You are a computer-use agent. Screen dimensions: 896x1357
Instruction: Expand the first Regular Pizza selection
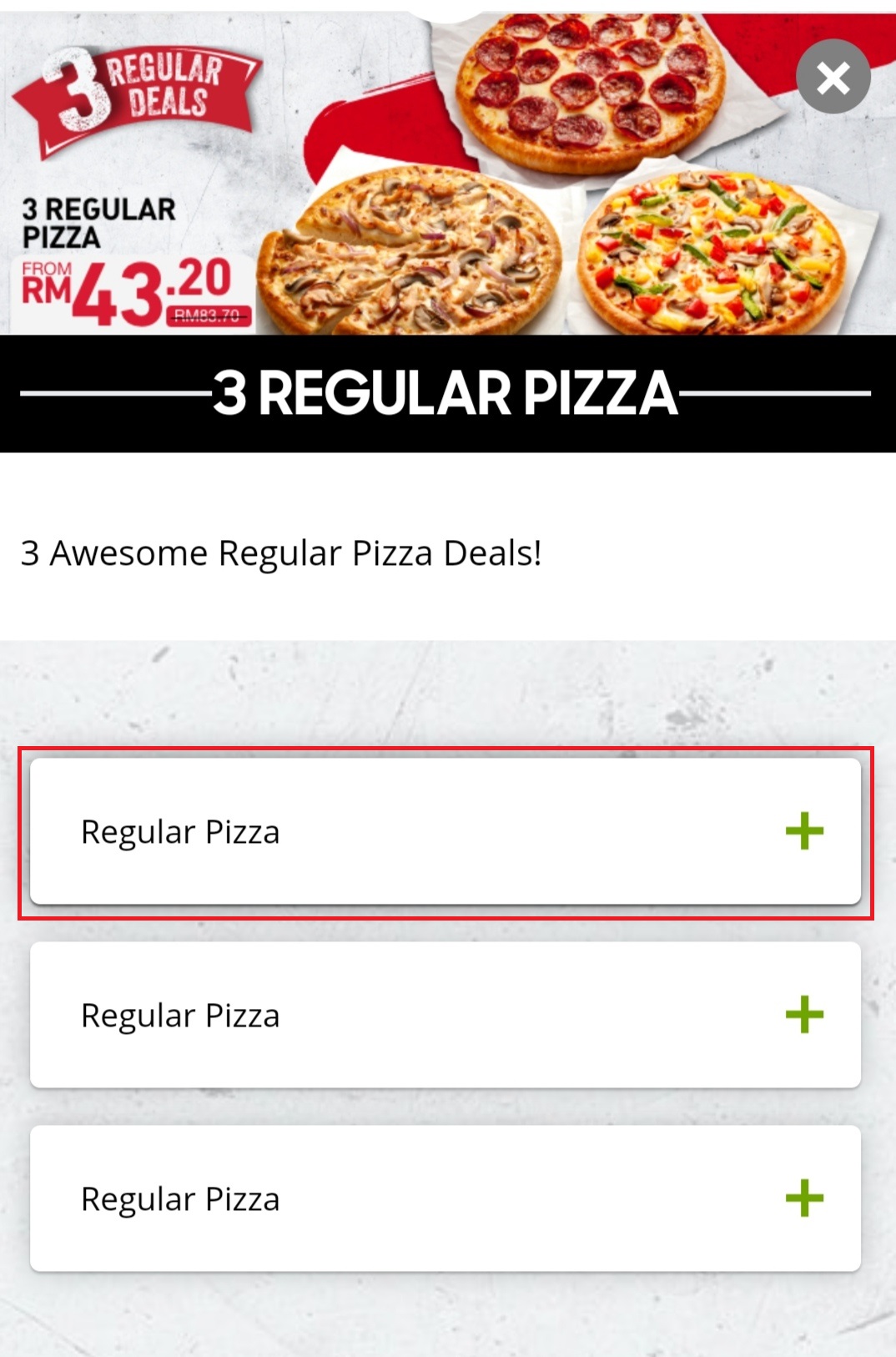[x=803, y=831]
